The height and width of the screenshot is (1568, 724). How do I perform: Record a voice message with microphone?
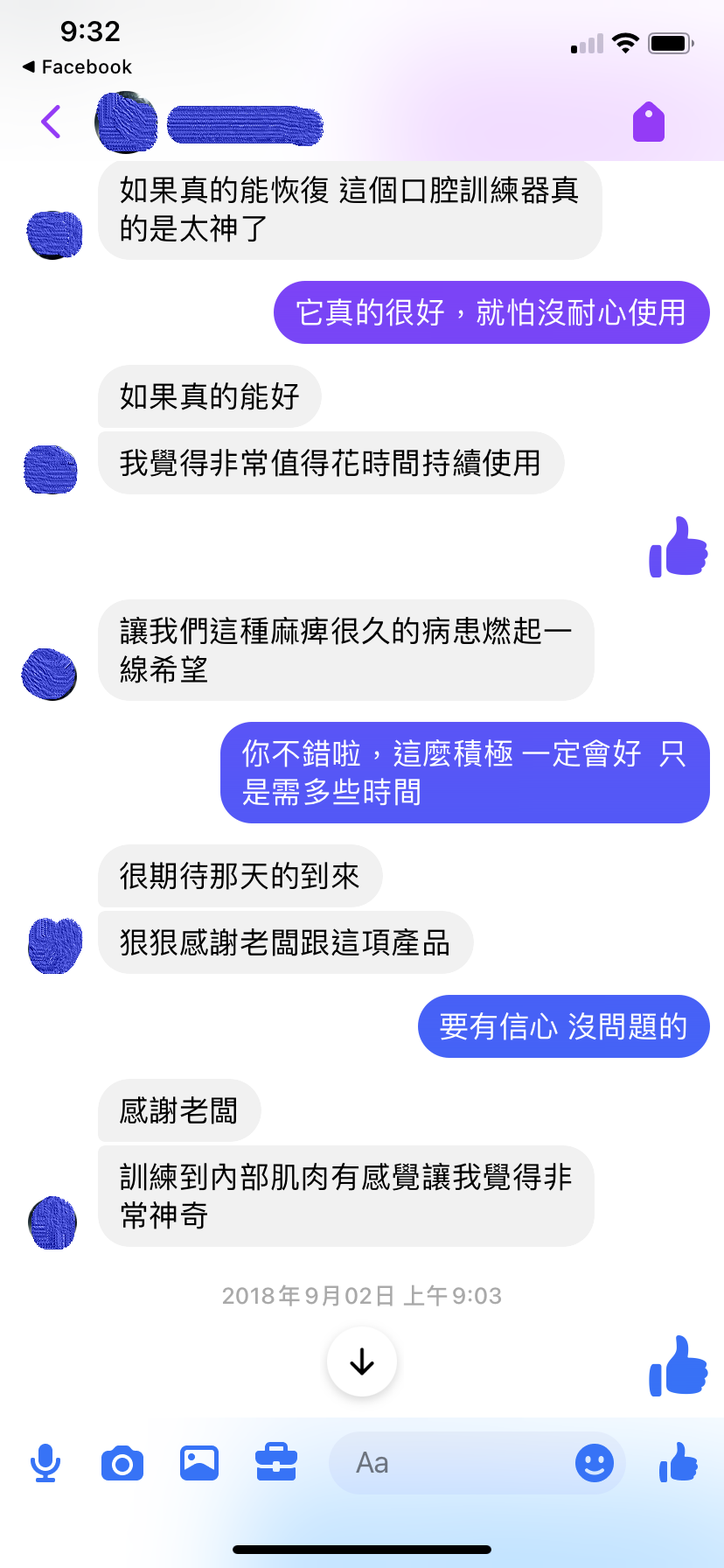pos(45,1463)
